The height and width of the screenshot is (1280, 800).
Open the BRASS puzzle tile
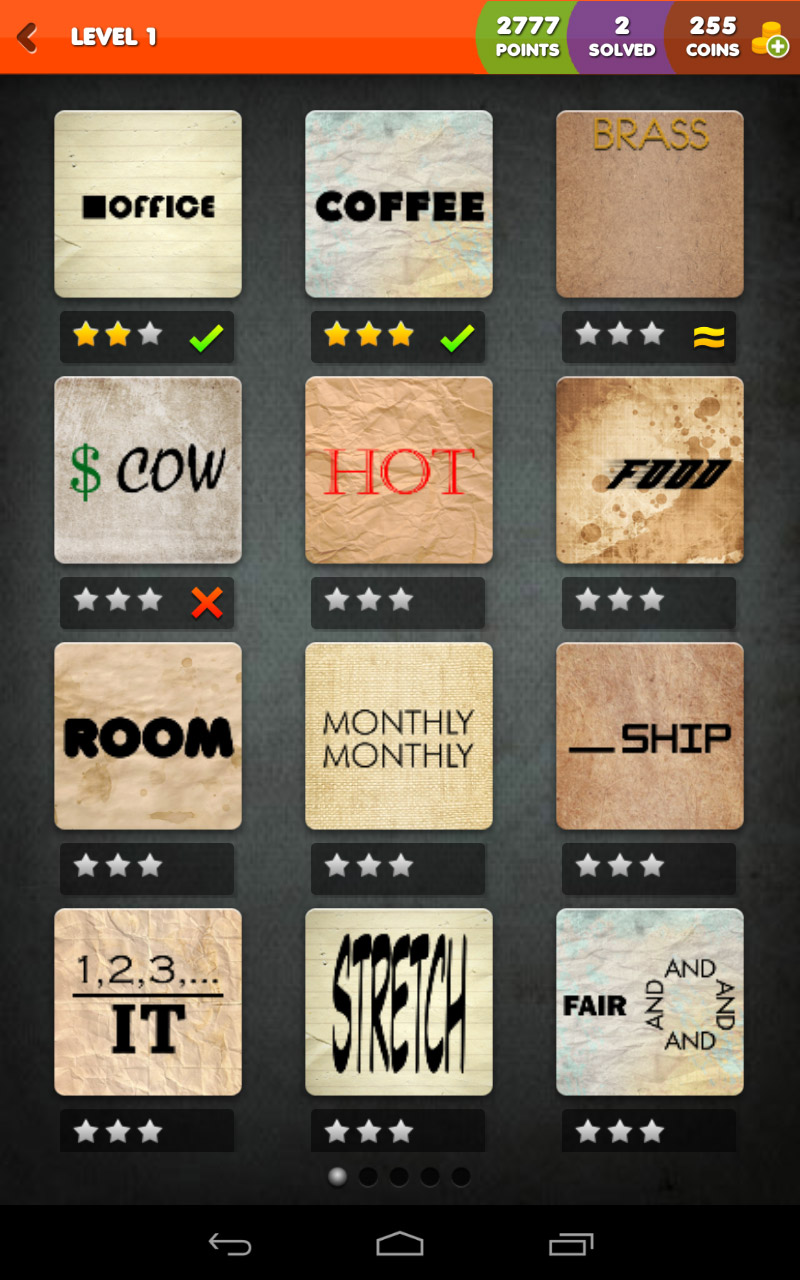[x=650, y=204]
